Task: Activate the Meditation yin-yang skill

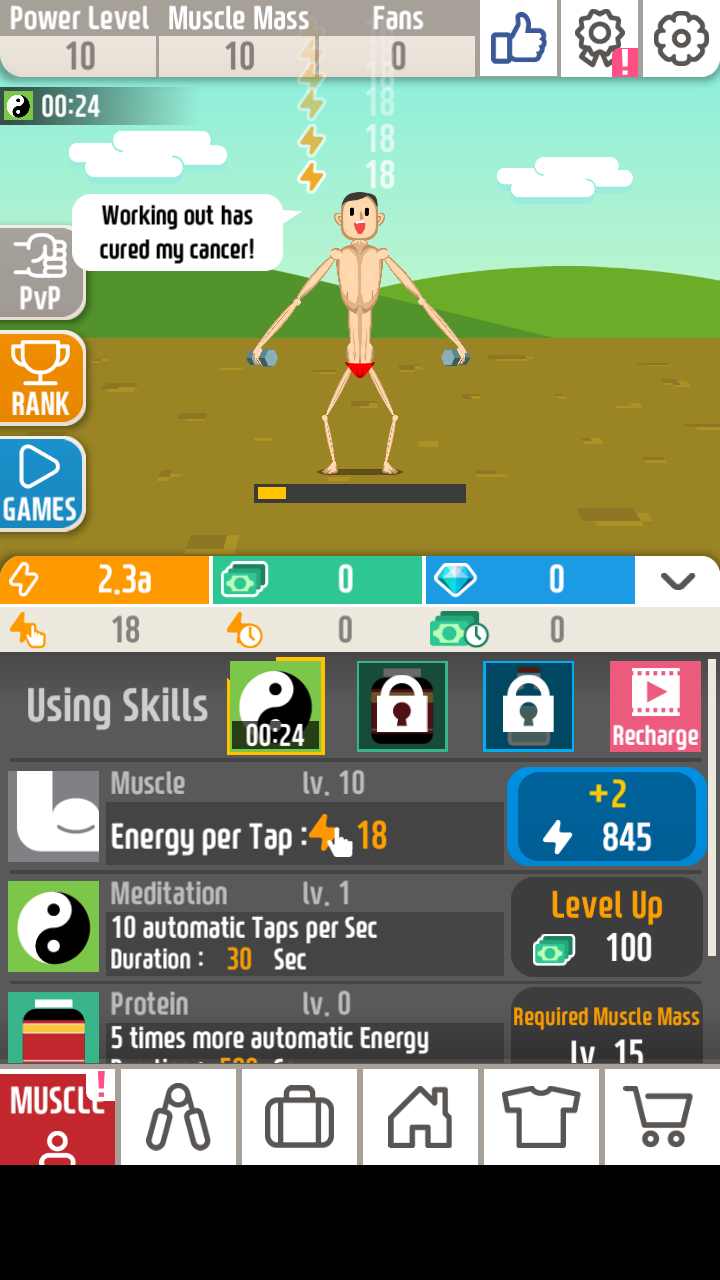Action: [276, 706]
